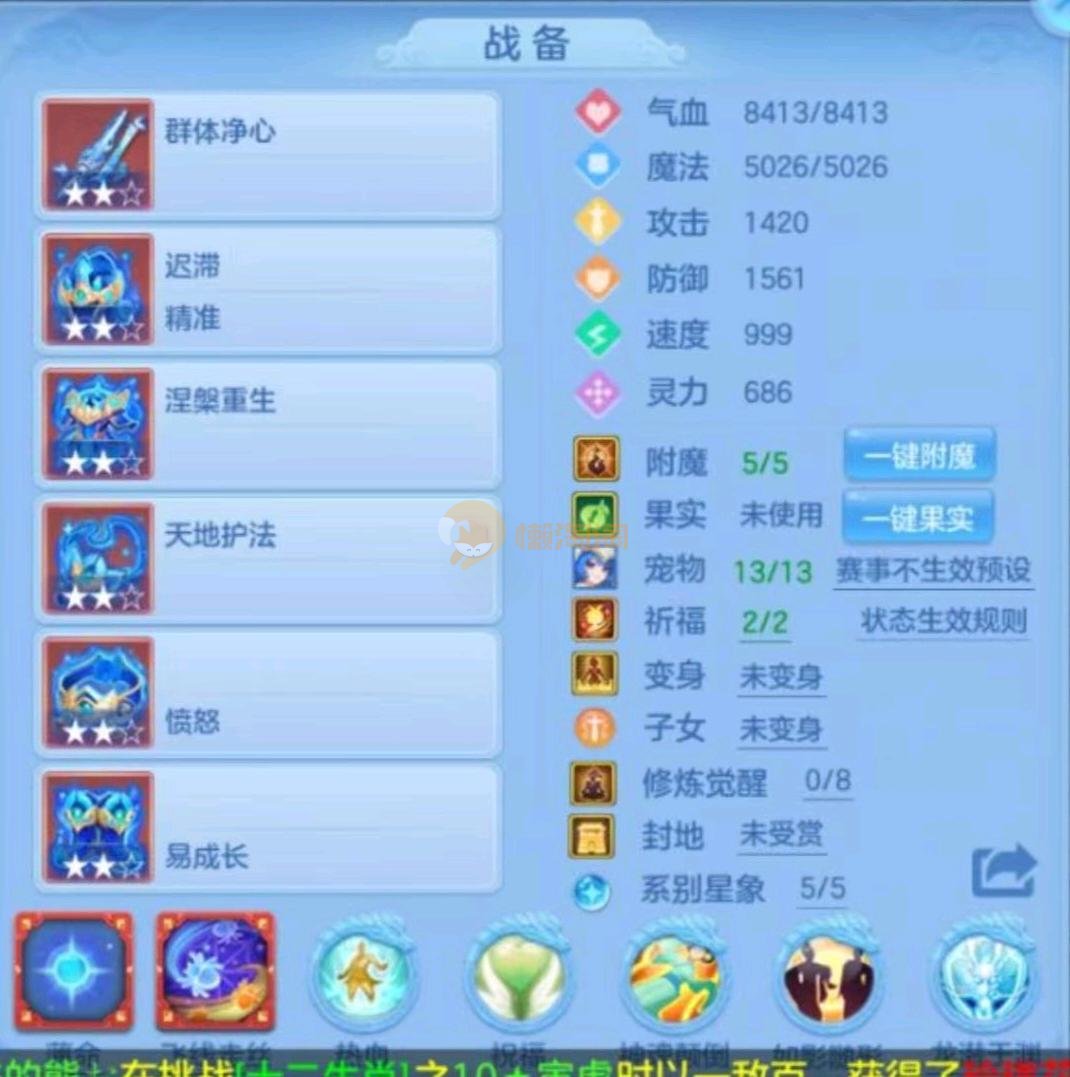Open 赛事不生效预设 link

click(933, 570)
